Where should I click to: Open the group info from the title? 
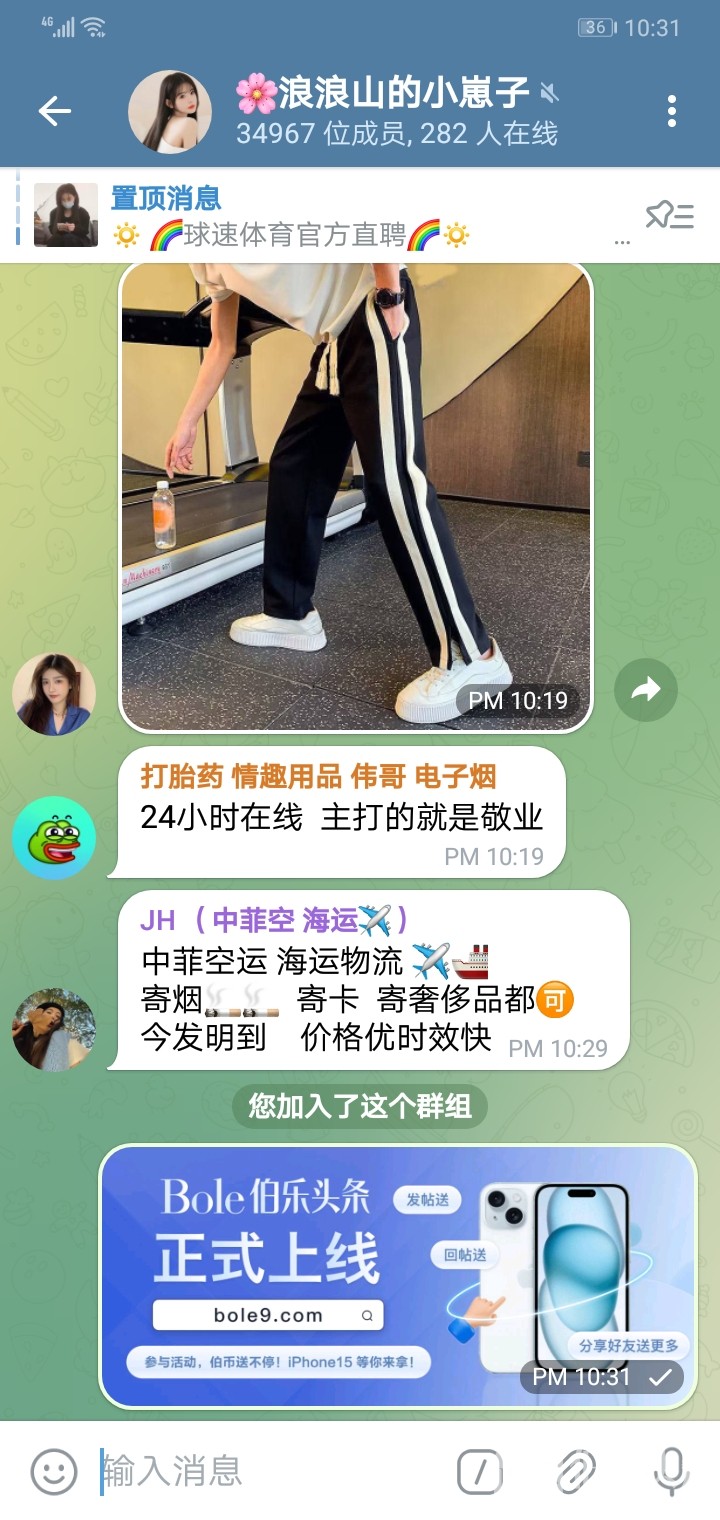395,111
